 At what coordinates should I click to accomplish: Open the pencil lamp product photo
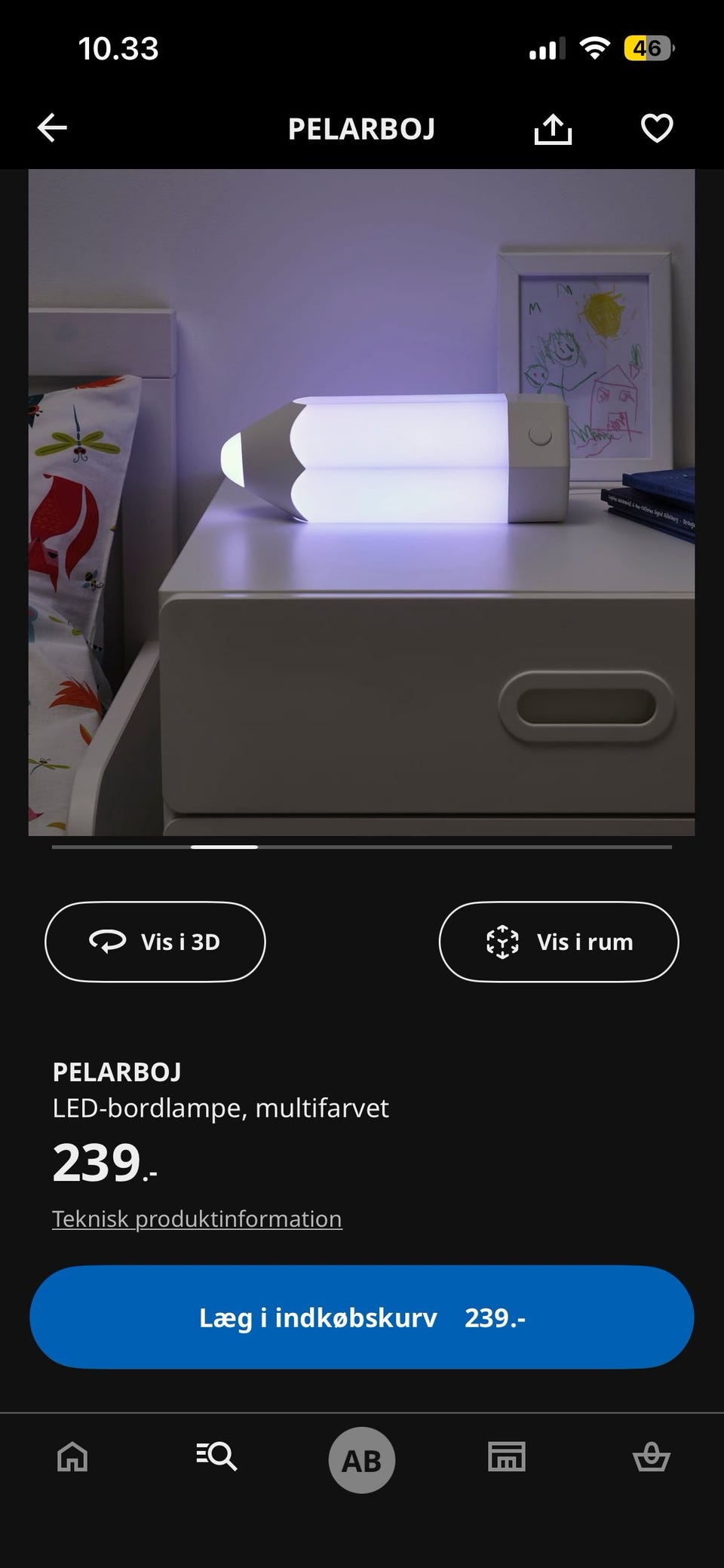361,502
